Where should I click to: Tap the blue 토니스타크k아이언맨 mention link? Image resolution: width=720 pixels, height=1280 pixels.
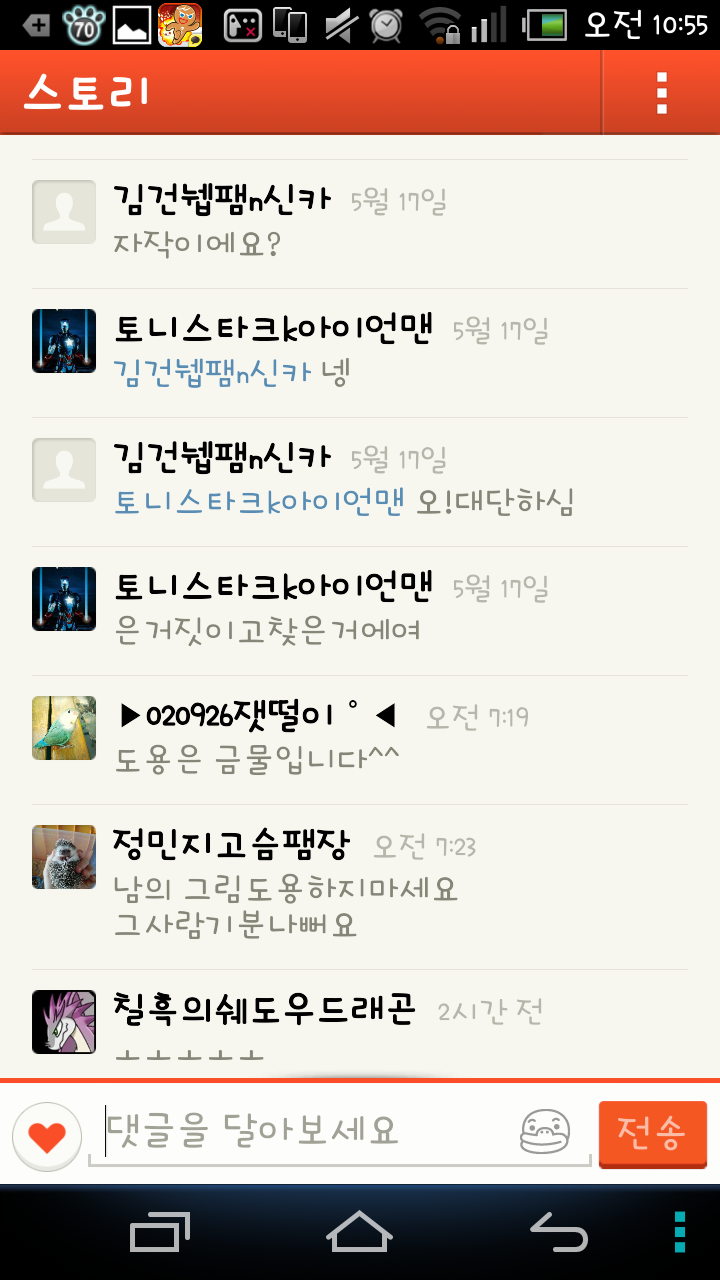(259, 501)
